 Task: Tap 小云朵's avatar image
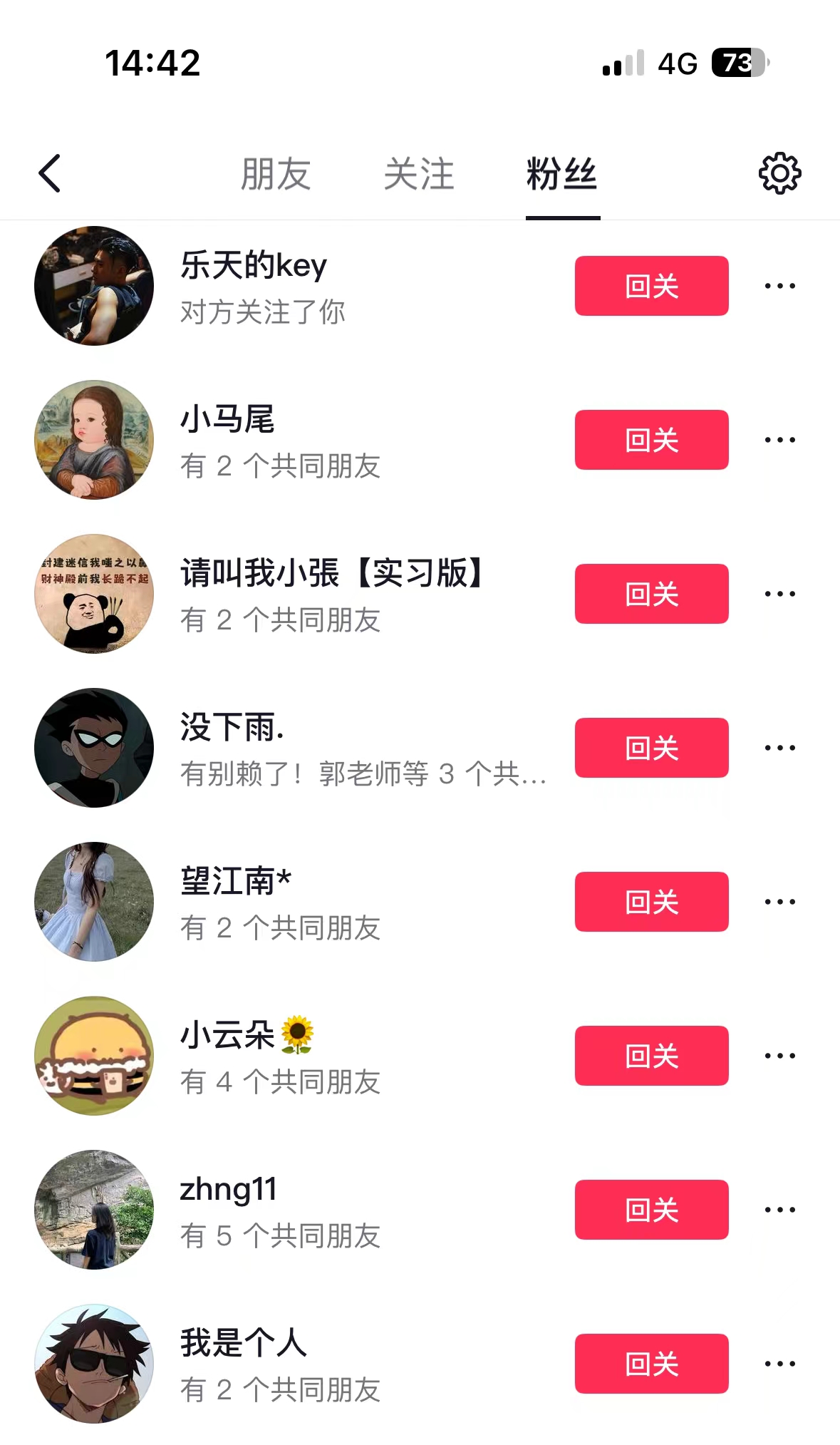93,1056
